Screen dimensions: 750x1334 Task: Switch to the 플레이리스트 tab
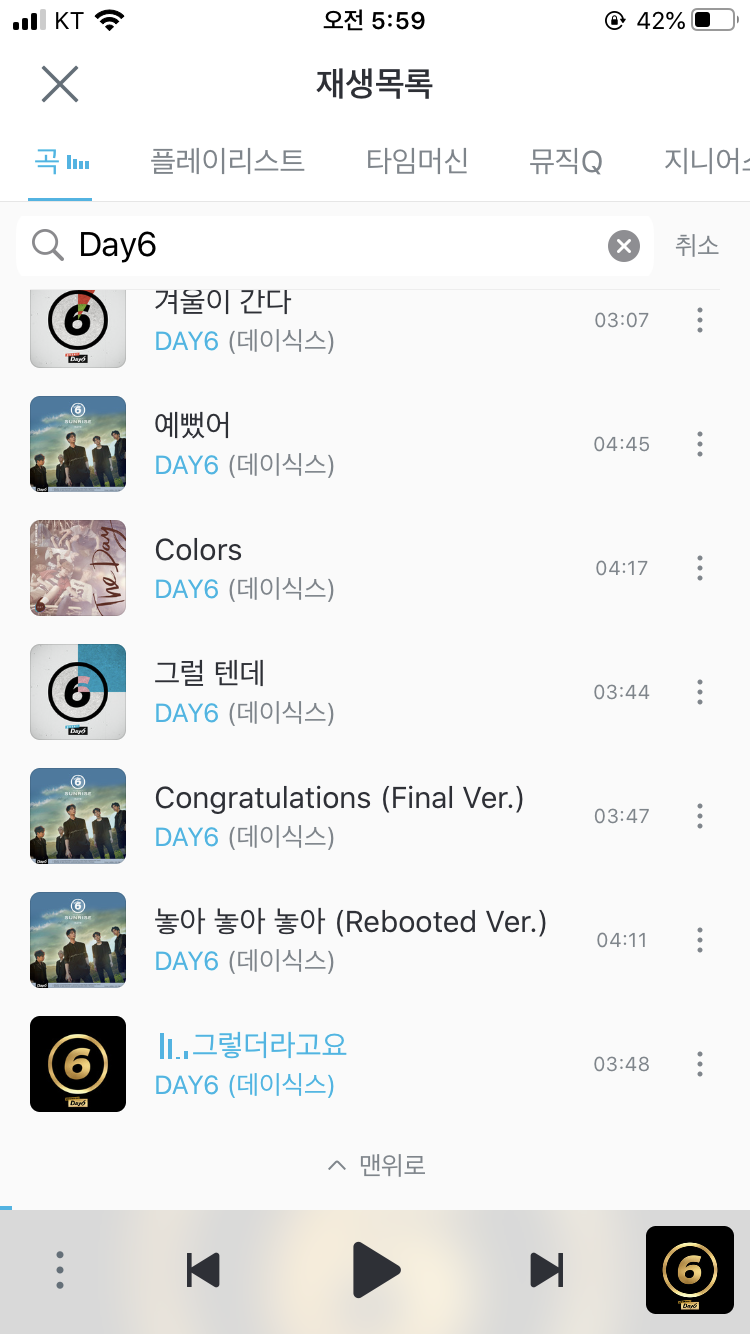pyautogui.click(x=227, y=161)
